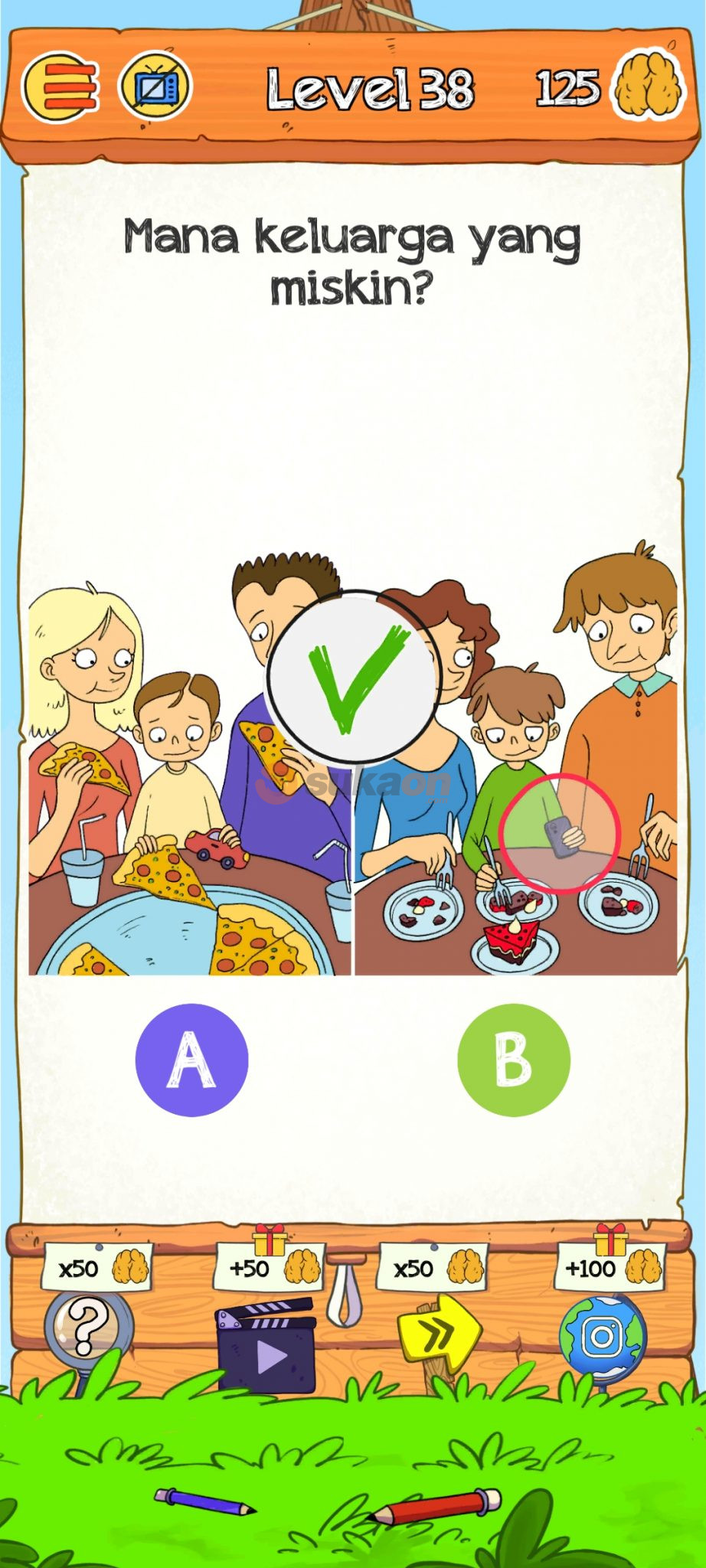Tap the brain coin counter icon

(648, 87)
